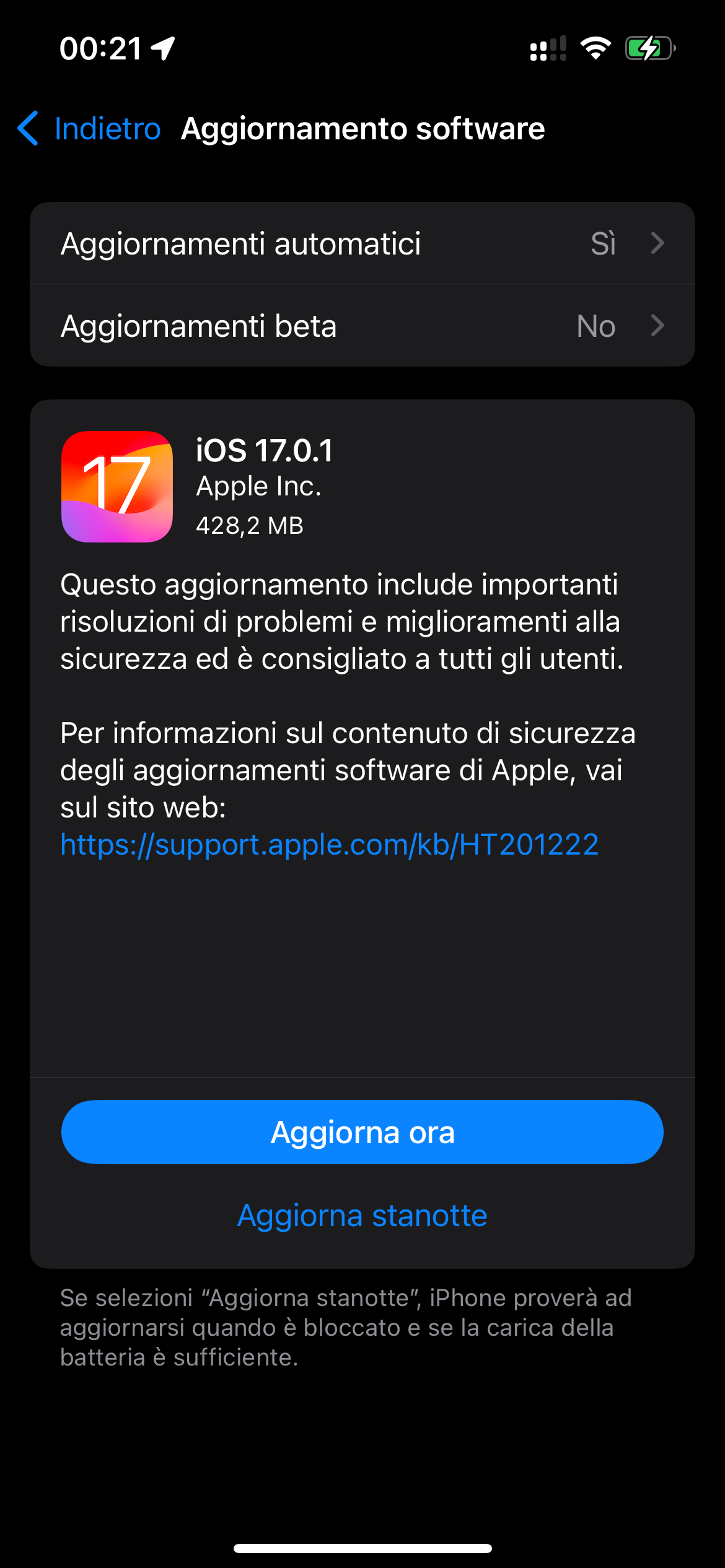The image size is (725, 1568).
Task: Open the support.apple.com HT201222 link
Action: 330,845
